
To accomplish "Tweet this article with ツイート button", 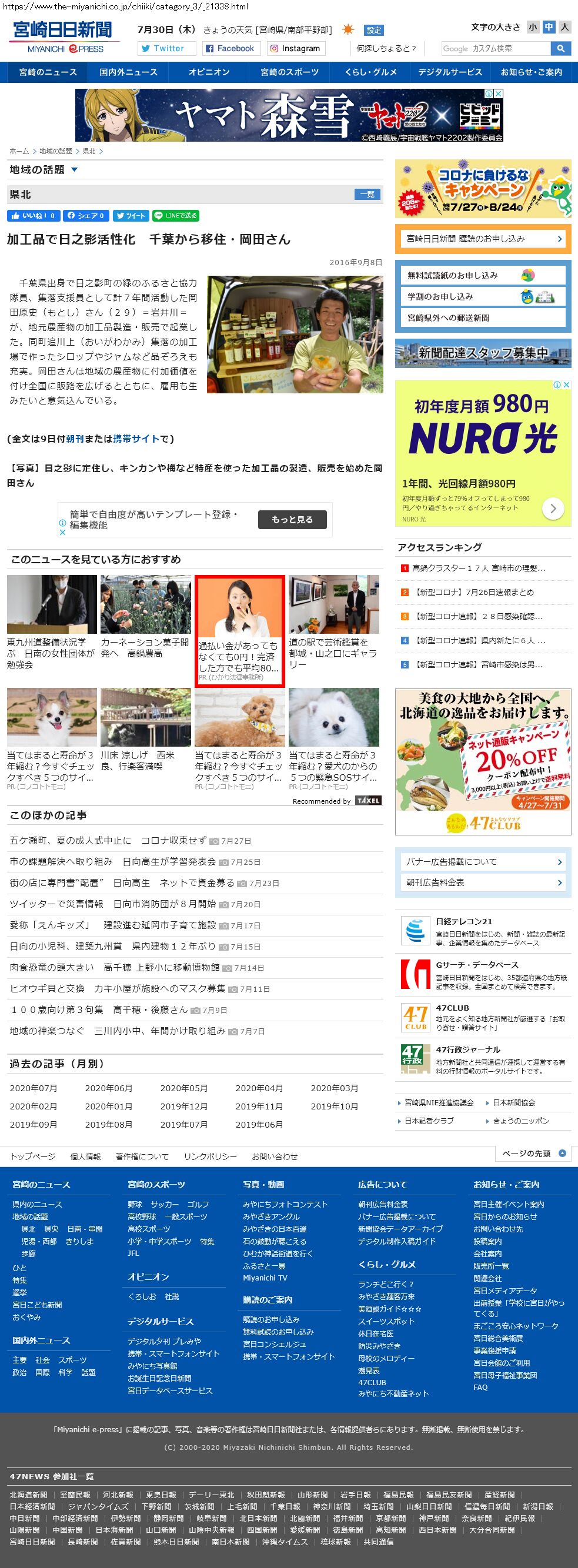I will click(x=131, y=216).
